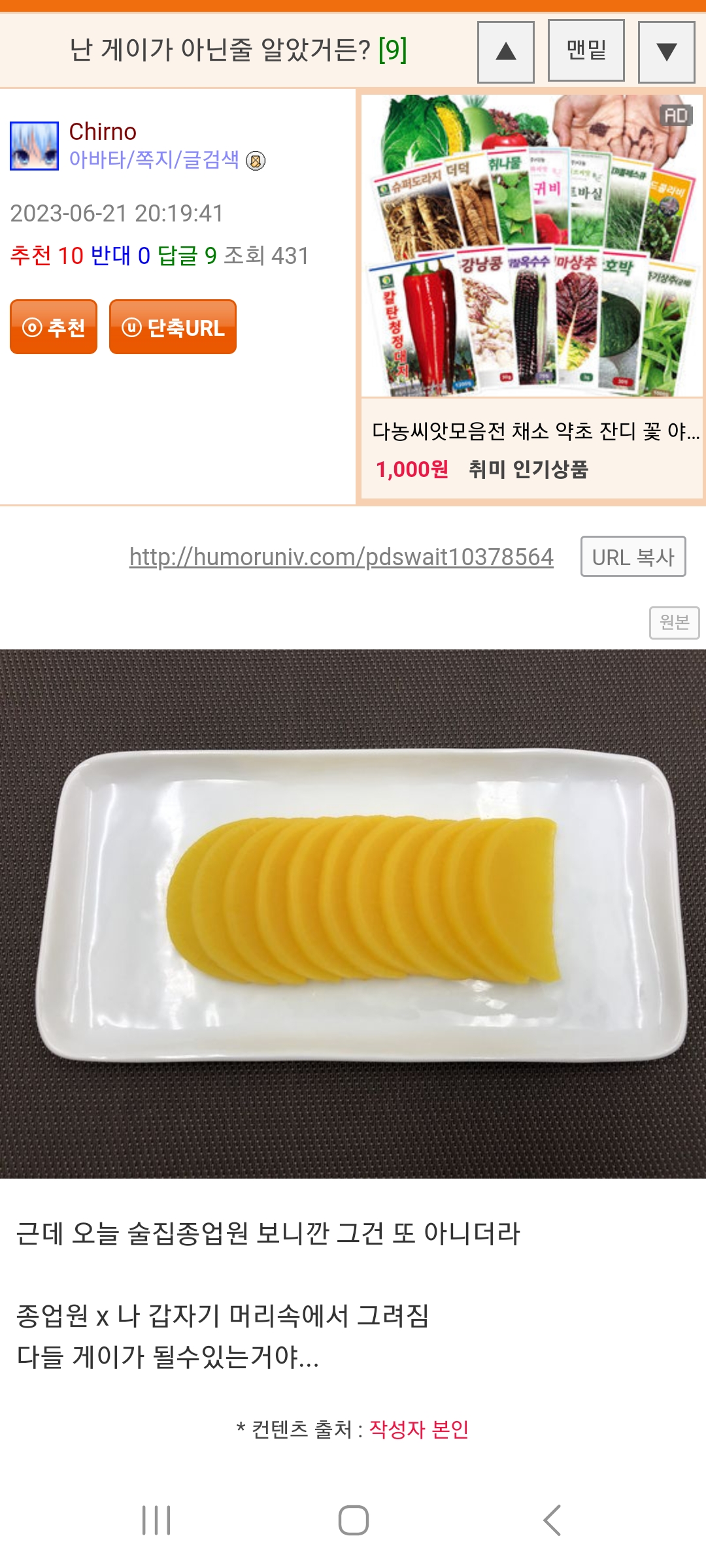Go to next post with down arrow

pyautogui.click(x=666, y=52)
